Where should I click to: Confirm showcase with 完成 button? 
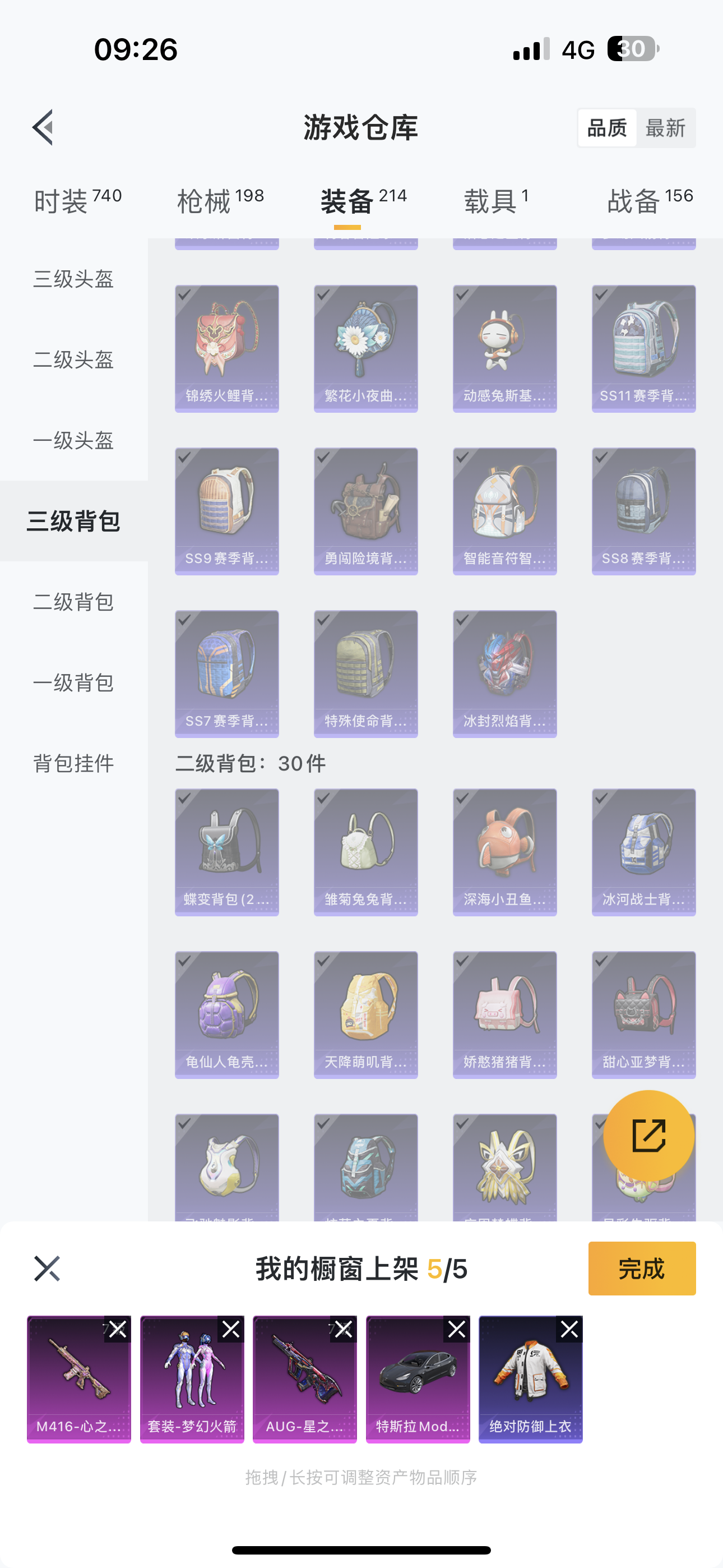tap(641, 1269)
